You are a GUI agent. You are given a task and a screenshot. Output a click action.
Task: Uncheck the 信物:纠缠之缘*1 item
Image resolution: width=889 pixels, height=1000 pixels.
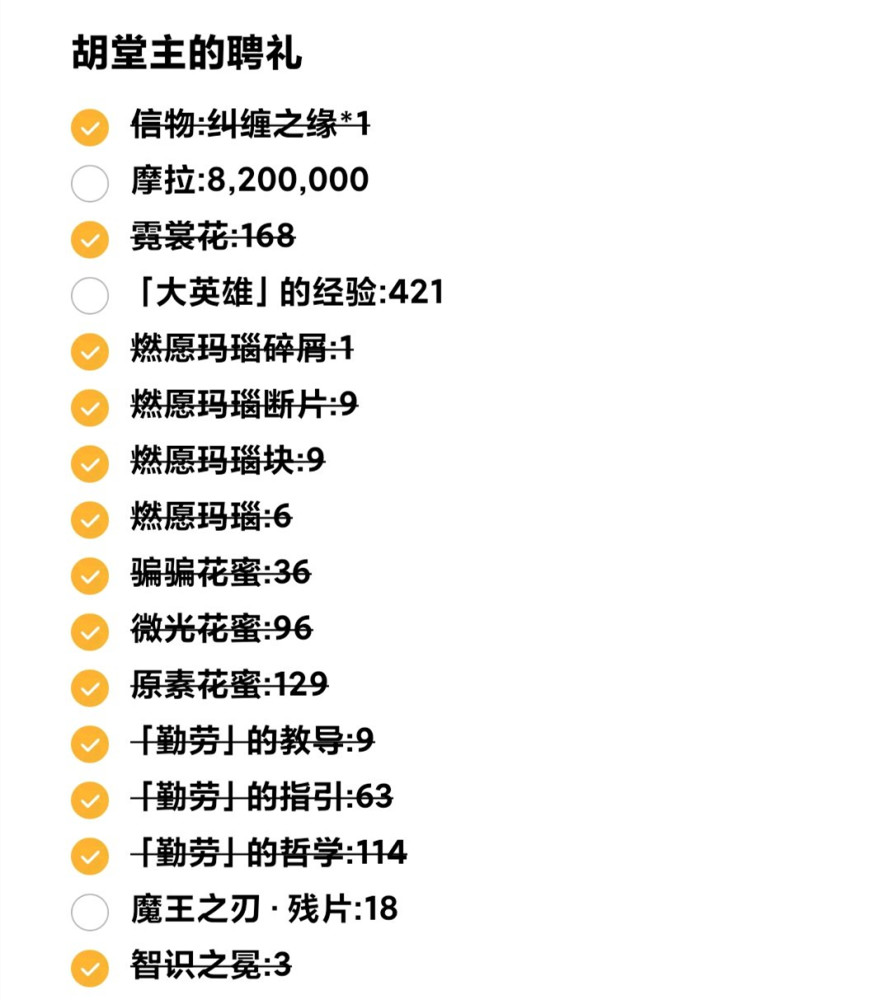click(x=90, y=128)
